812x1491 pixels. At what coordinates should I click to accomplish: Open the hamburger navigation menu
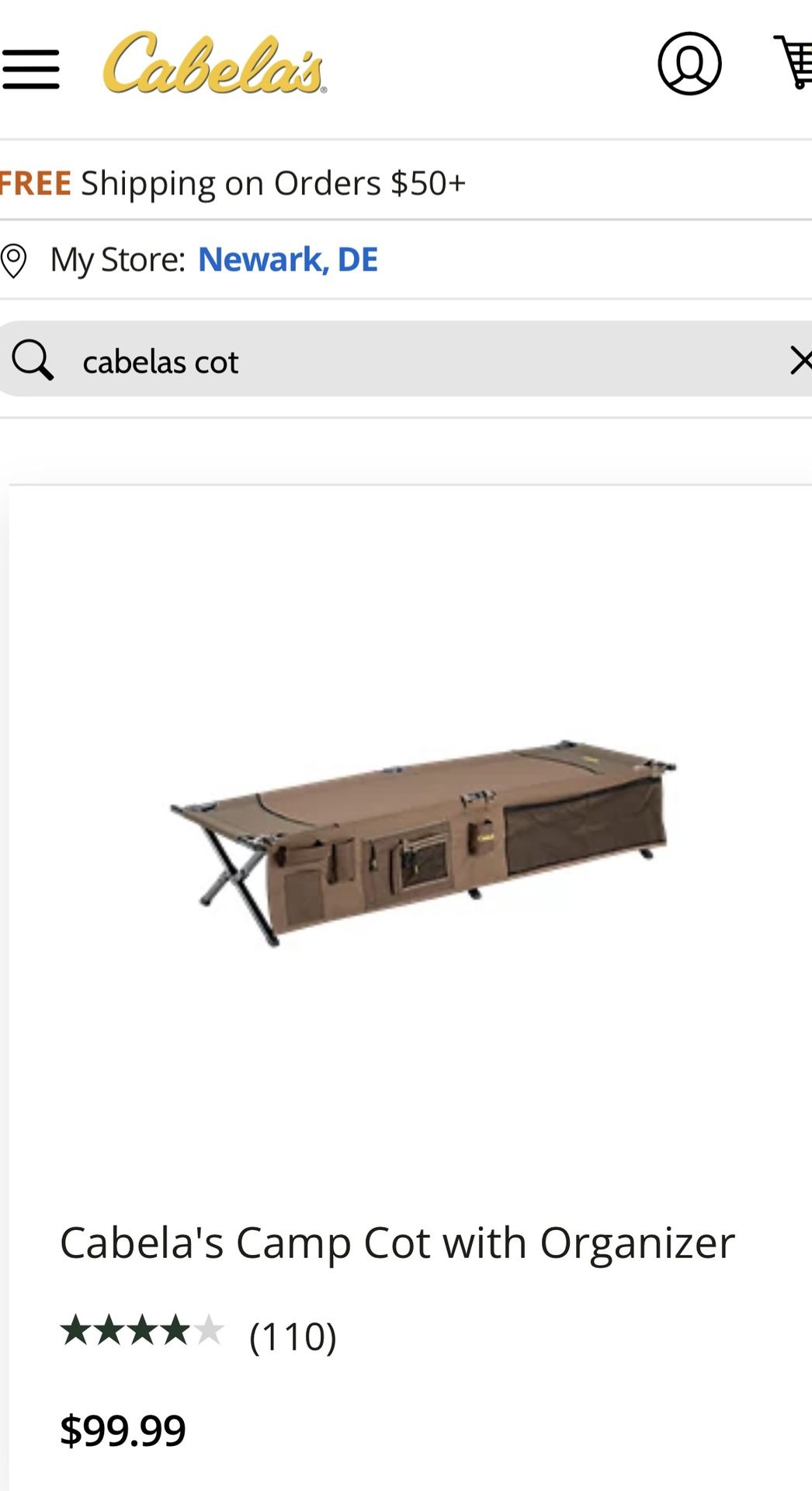(31, 67)
